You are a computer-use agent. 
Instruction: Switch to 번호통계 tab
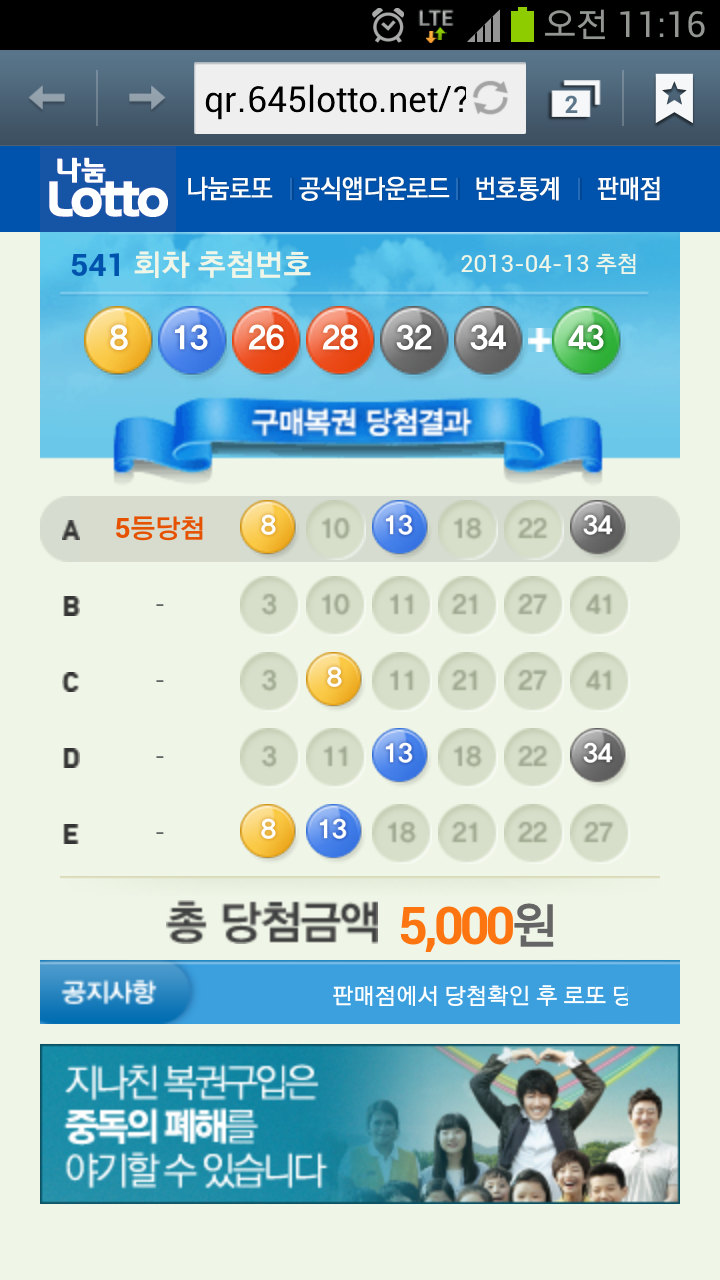point(517,188)
